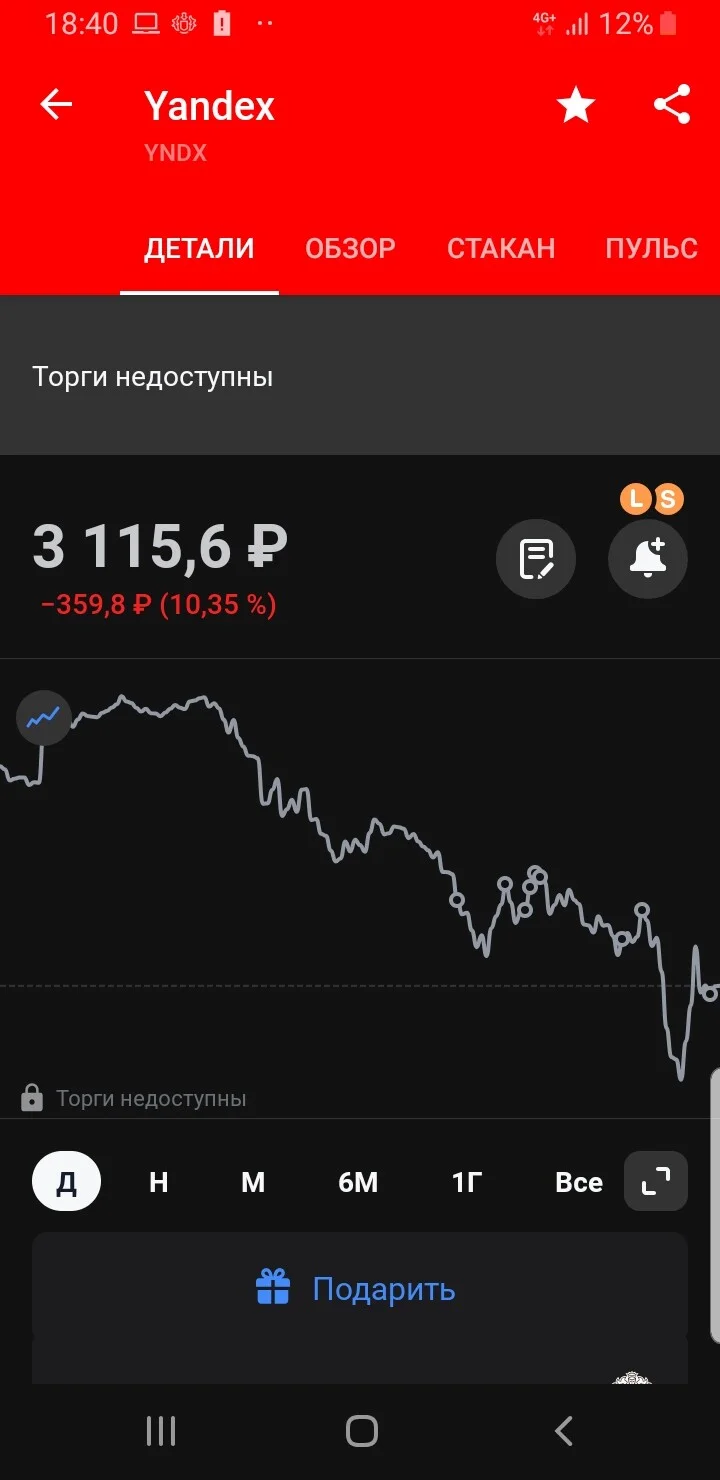Switch the chart to the Н week period
The height and width of the screenshot is (1480, 720).
pos(159,1182)
